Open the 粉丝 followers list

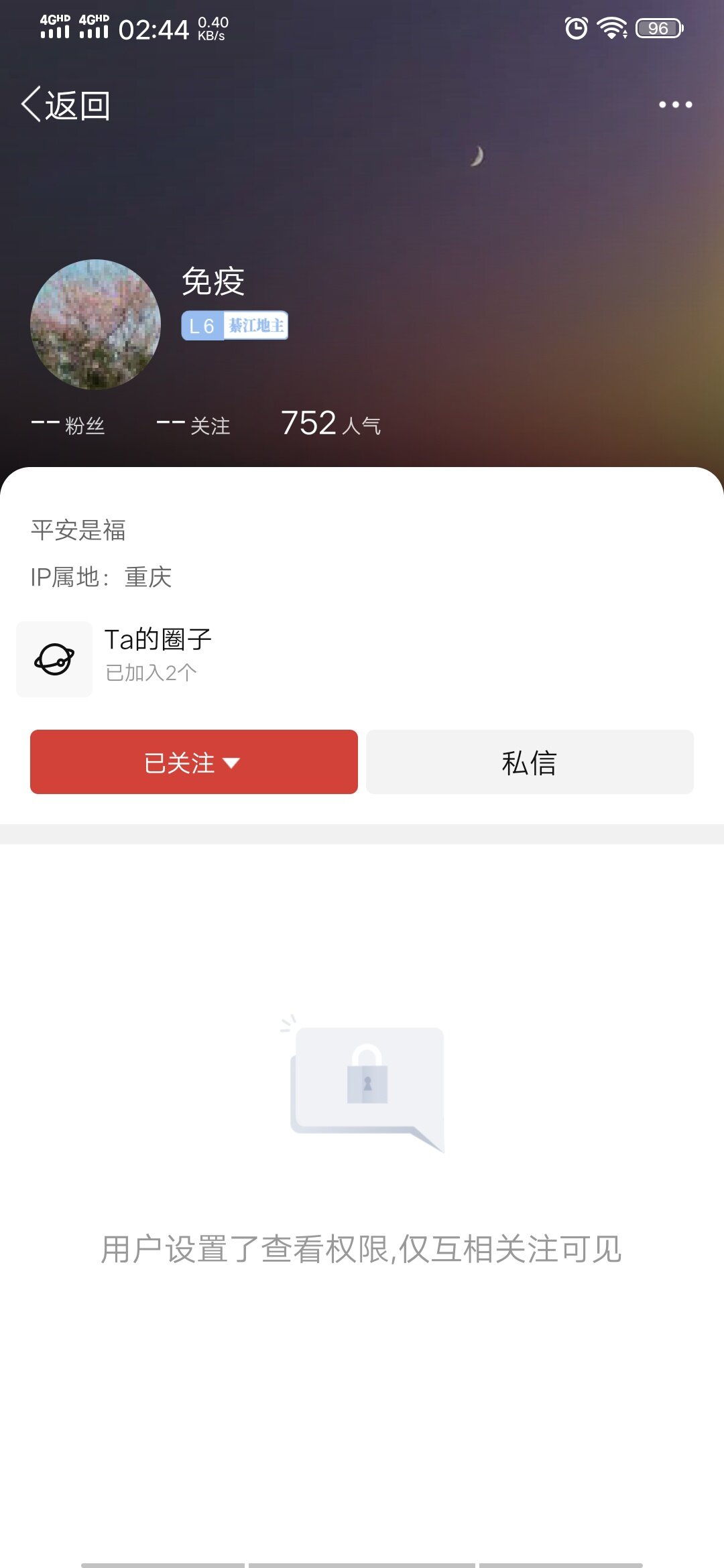click(x=68, y=425)
